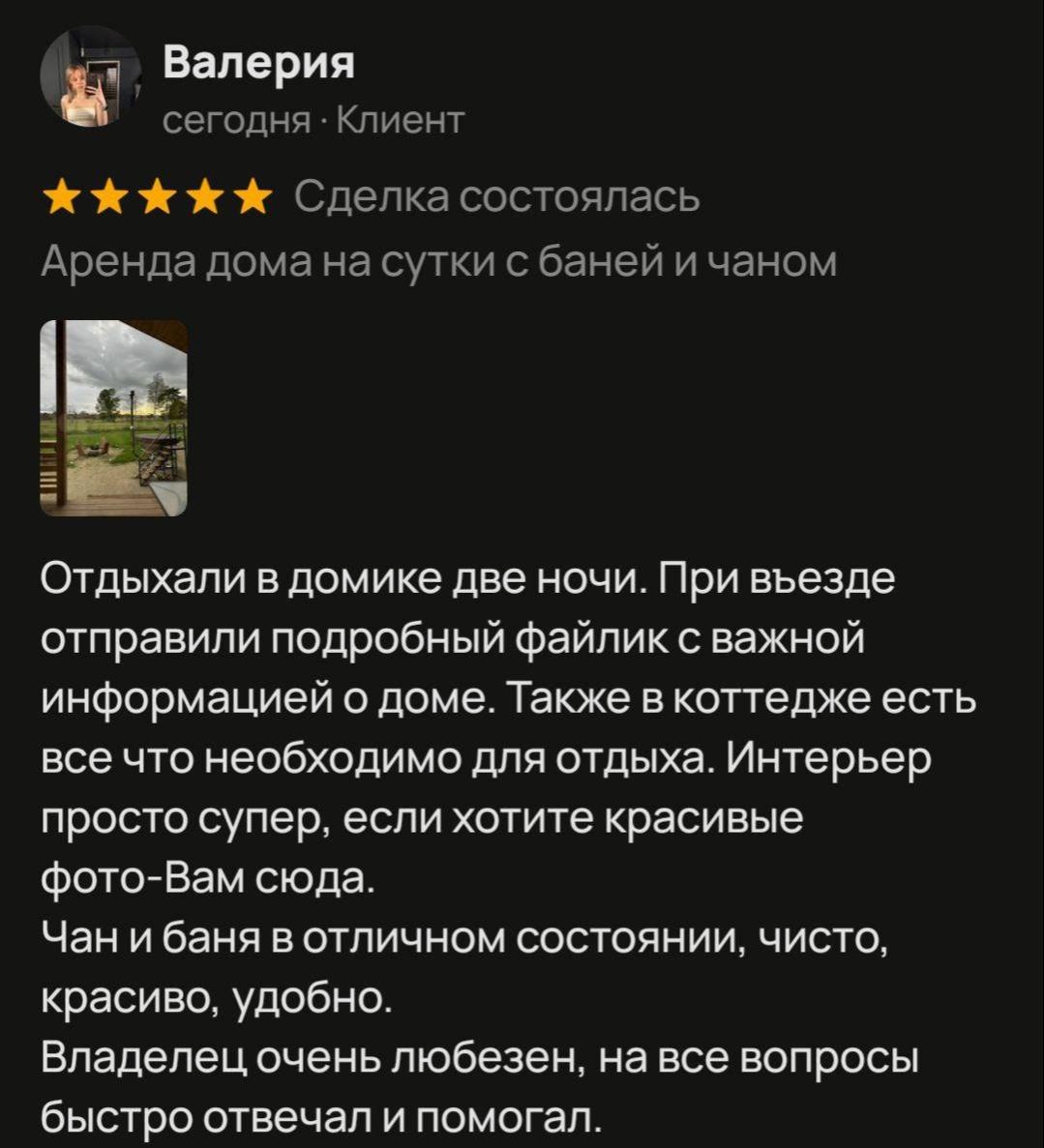1044x1148 pixels.
Task: Open the photo attached to Валерия's review
Action: click(x=113, y=418)
